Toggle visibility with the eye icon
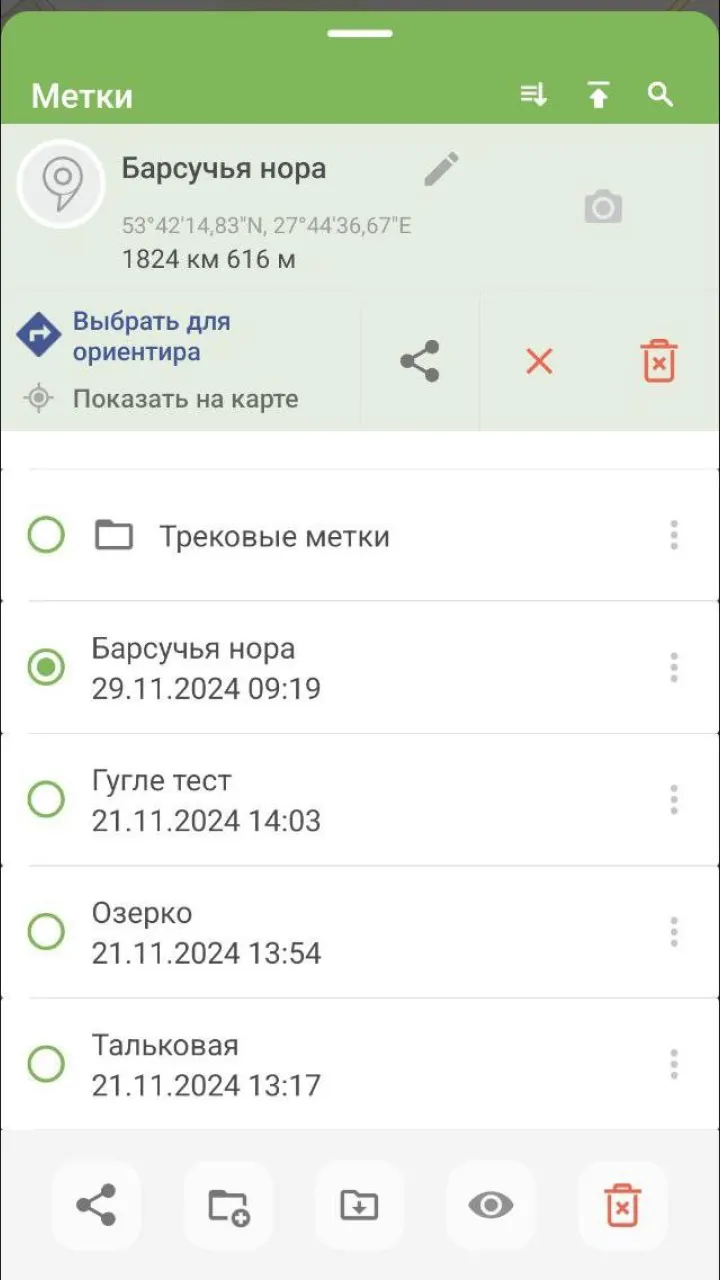The image size is (720, 1280). (x=491, y=1205)
